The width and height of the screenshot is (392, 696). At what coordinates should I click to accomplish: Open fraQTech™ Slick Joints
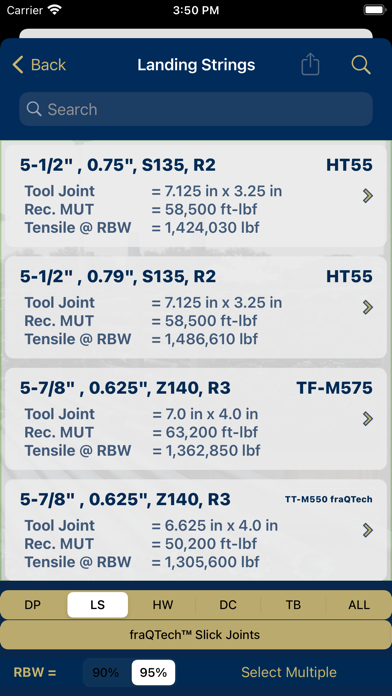196,635
